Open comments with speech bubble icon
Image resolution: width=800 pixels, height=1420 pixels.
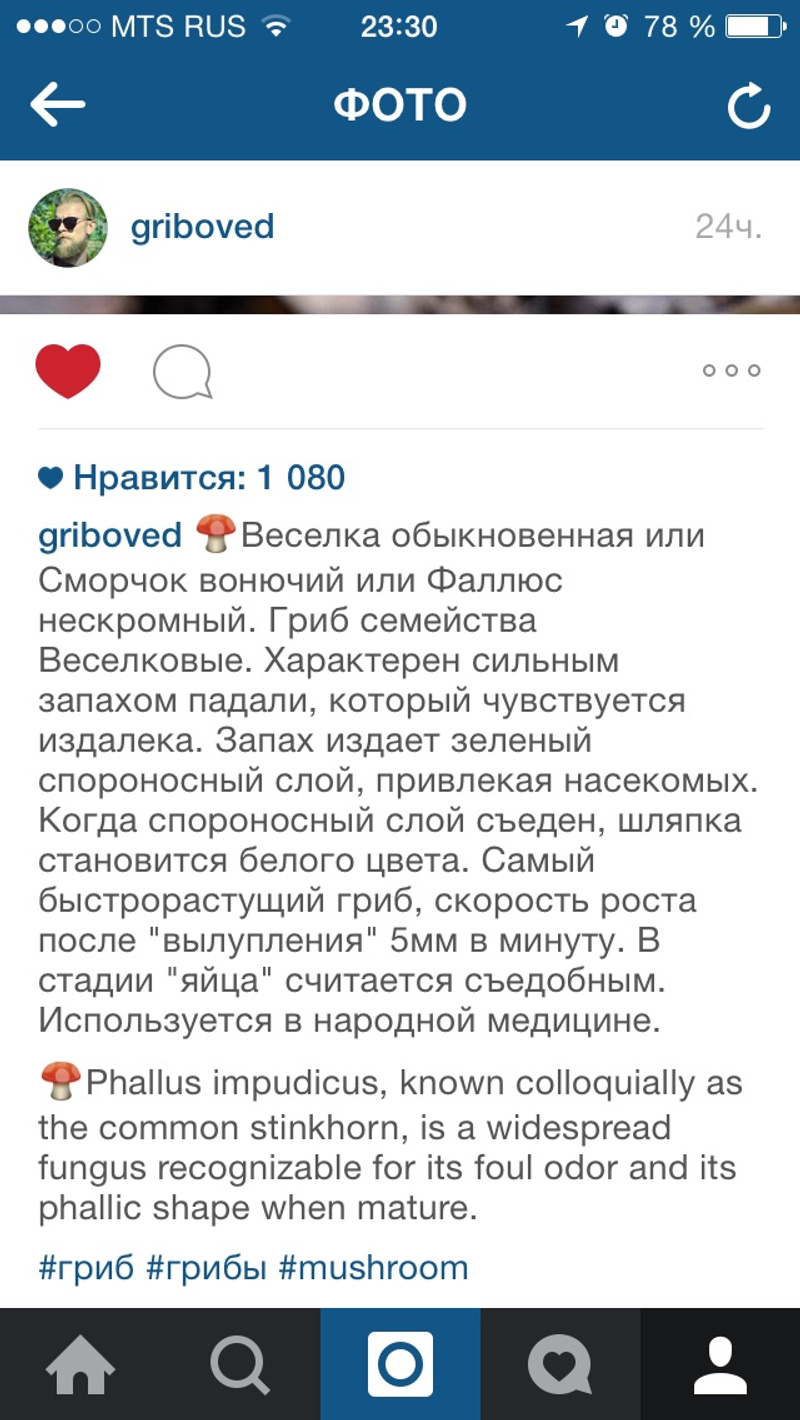pyautogui.click(x=182, y=372)
